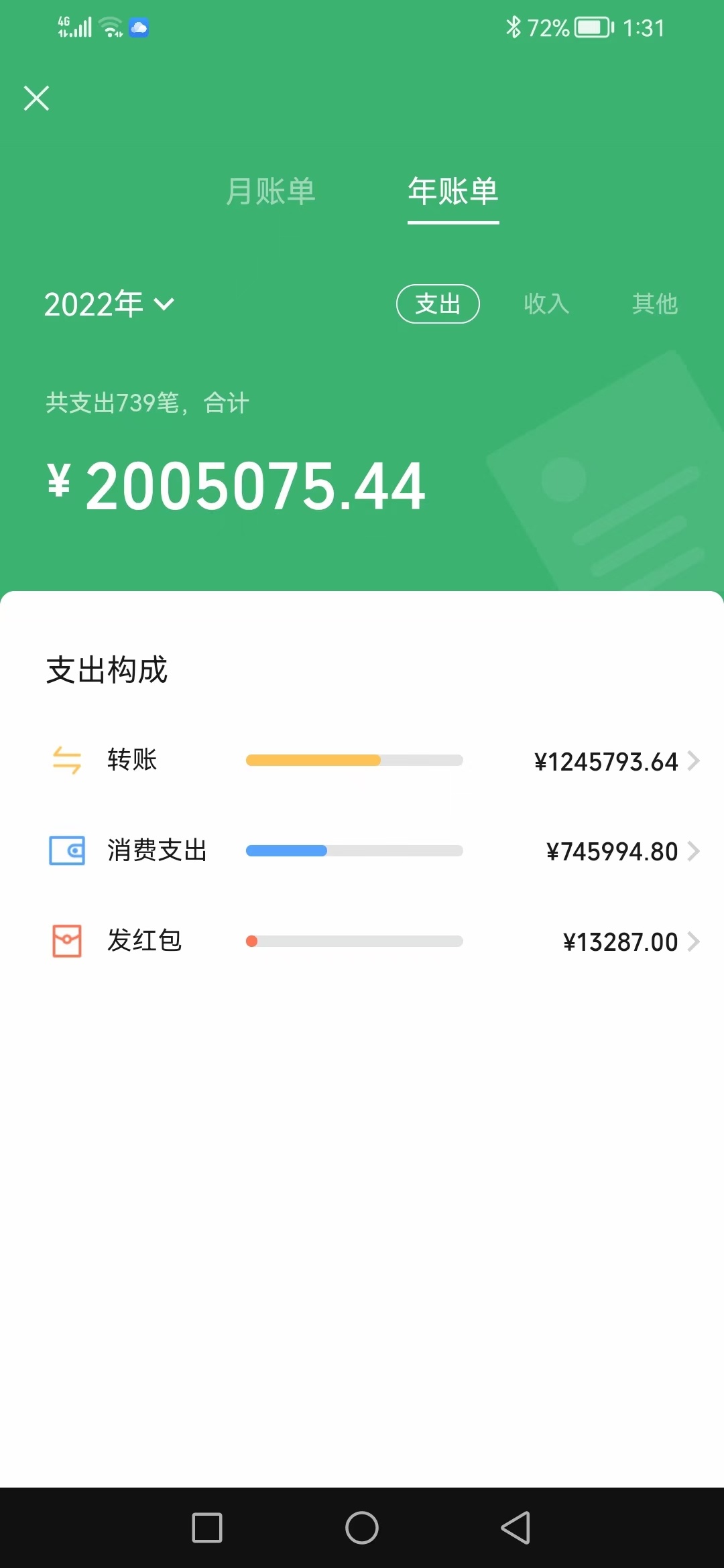Close the bill page with the X
Viewport: 724px width, 1568px height.
36,98
